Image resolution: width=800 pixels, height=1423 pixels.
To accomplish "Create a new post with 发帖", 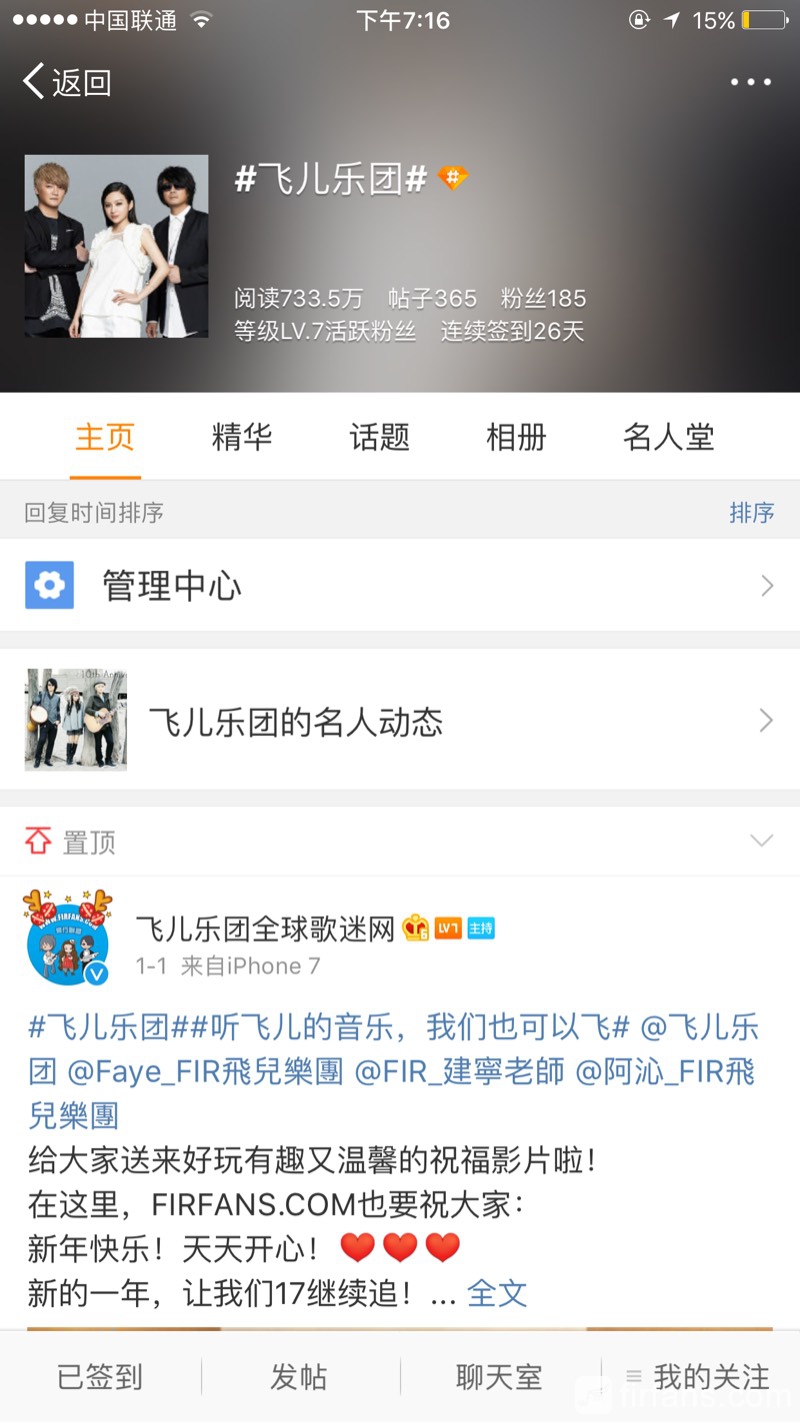I will point(298,1377).
